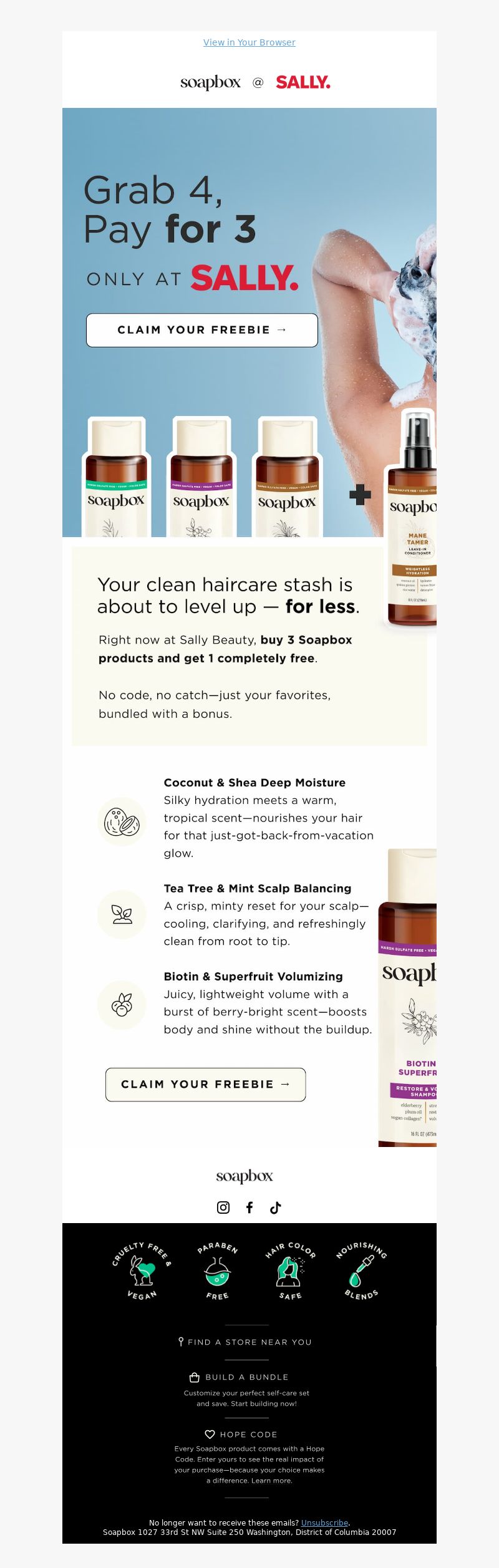
Task: Tap the Claim Your Freebie button in the hero banner
Action: [x=201, y=330]
